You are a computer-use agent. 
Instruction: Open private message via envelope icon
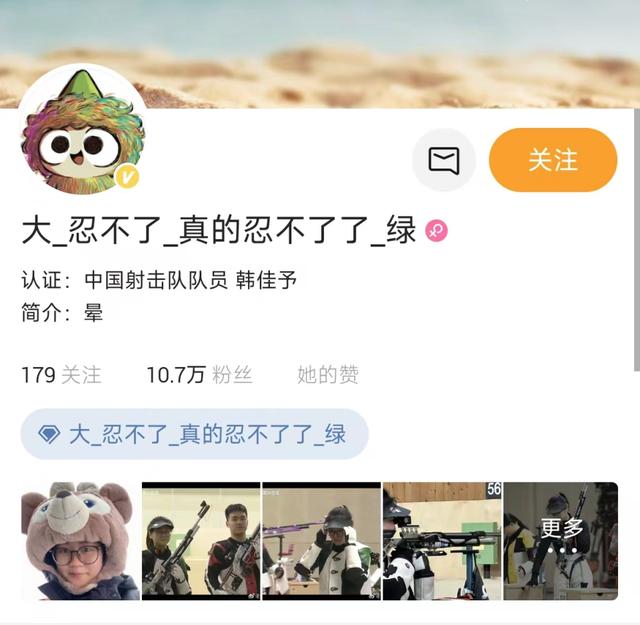pos(443,160)
